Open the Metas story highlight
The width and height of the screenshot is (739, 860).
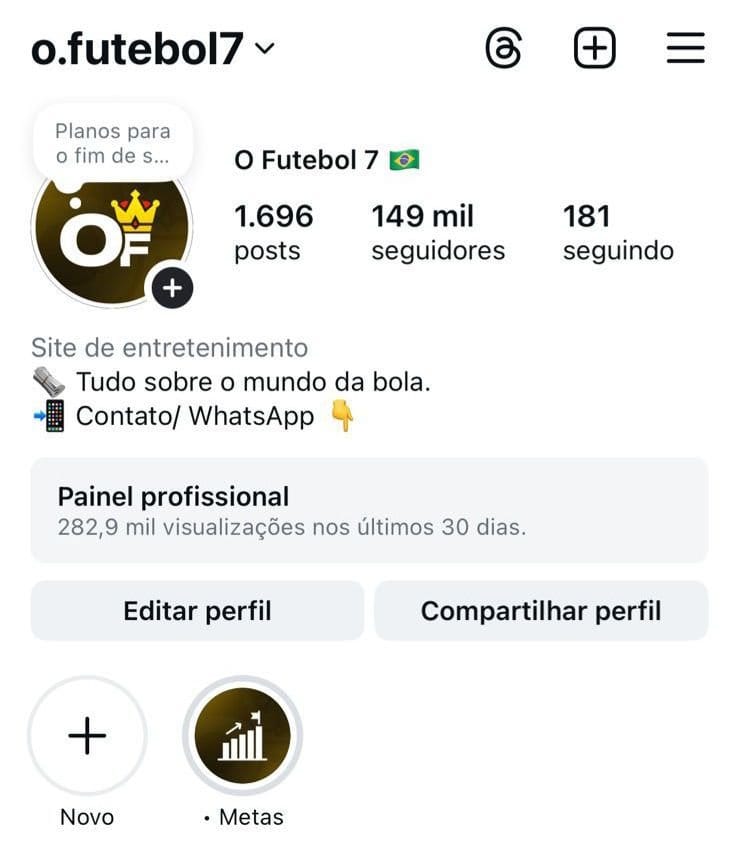[x=240, y=735]
